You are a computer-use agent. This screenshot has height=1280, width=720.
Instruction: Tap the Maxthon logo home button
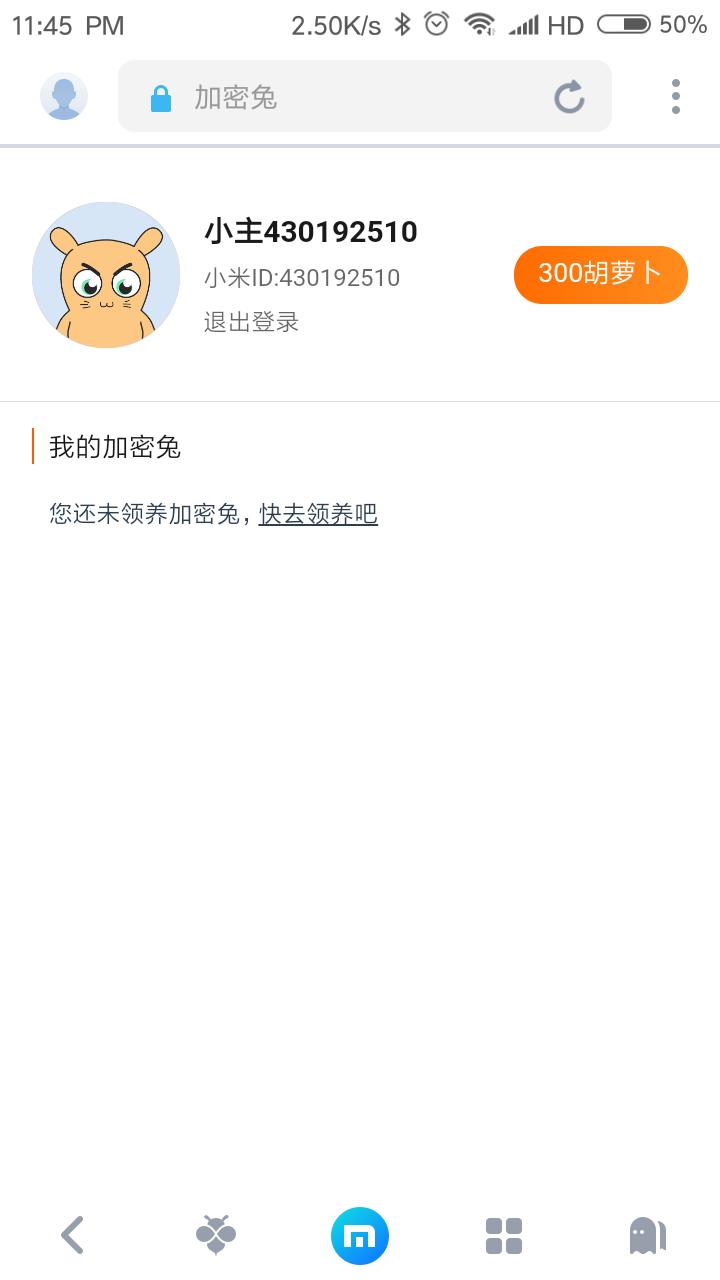click(x=359, y=1235)
